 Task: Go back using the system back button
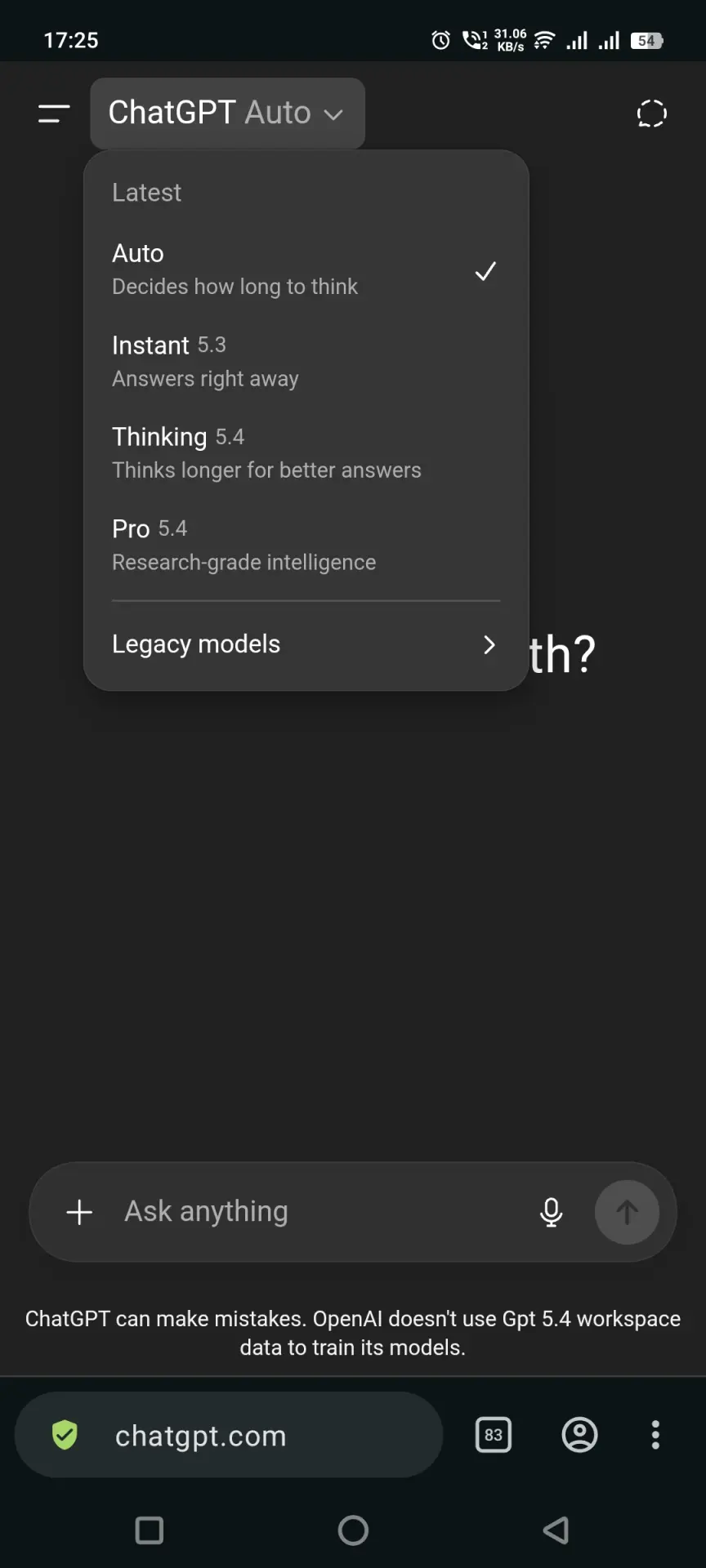(556, 1530)
